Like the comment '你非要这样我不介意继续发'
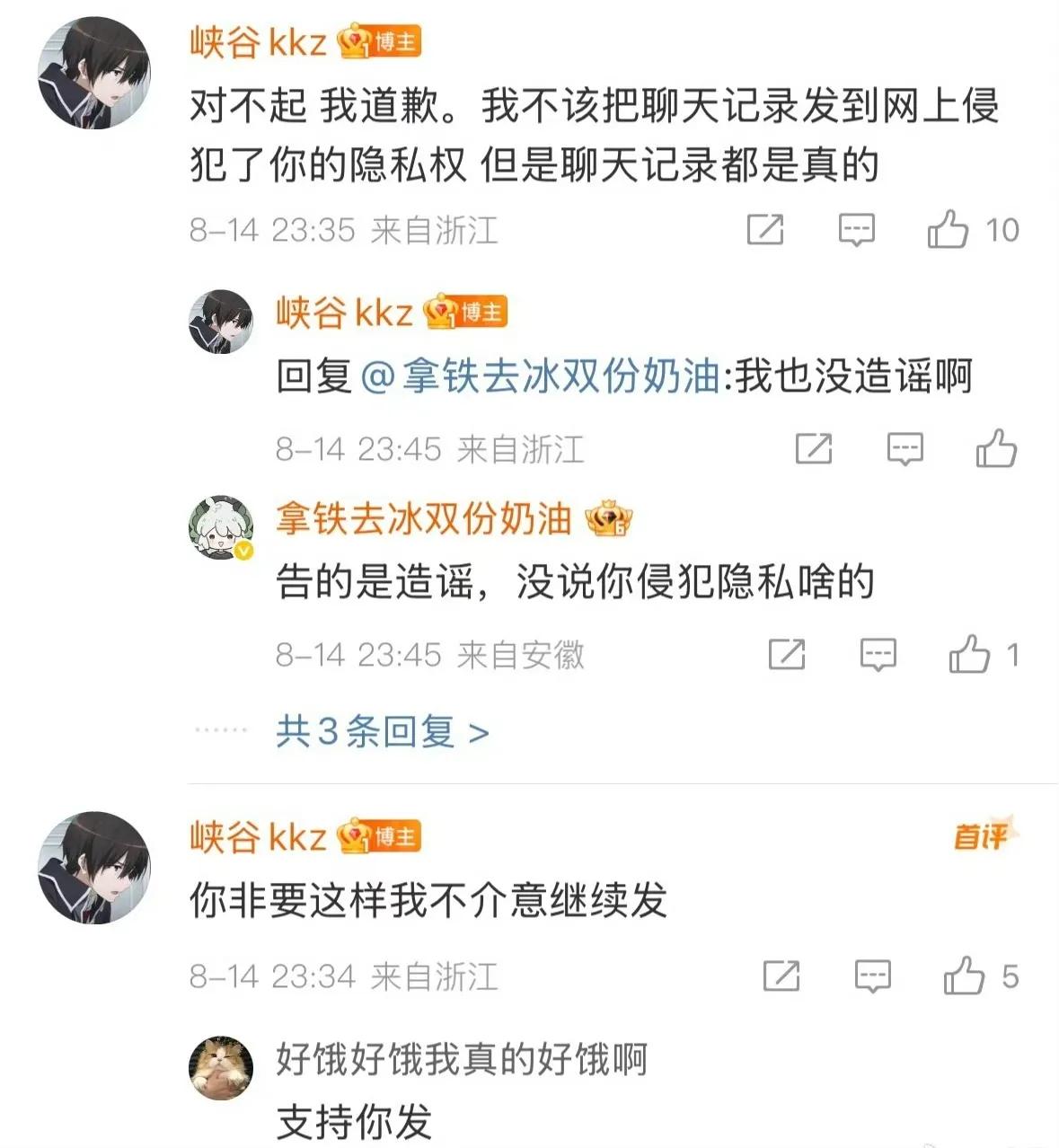The height and width of the screenshot is (1148, 1059). (x=965, y=976)
